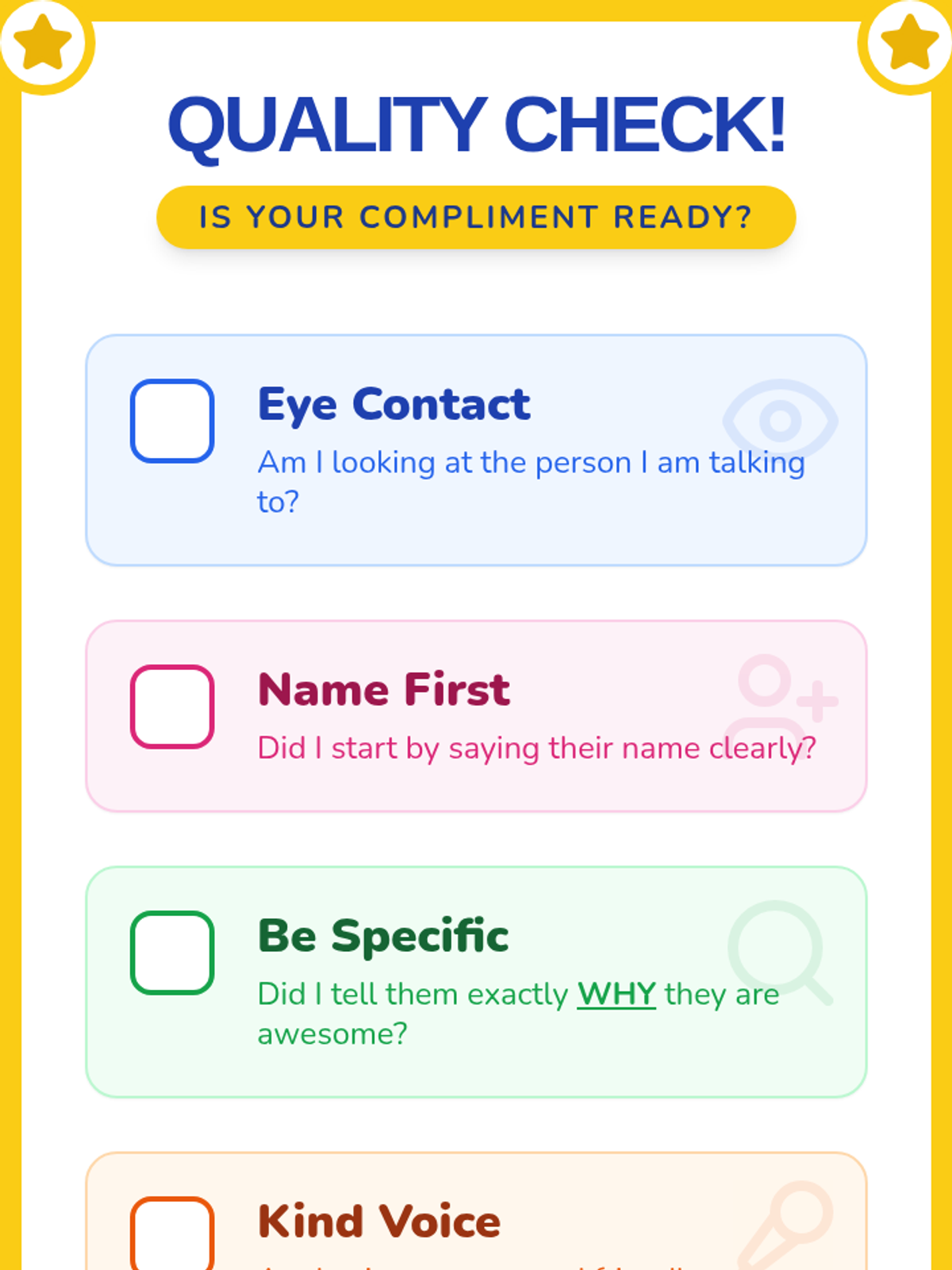This screenshot has width=952, height=1270.
Task: Check the Eye Contact box
Action: (x=172, y=421)
